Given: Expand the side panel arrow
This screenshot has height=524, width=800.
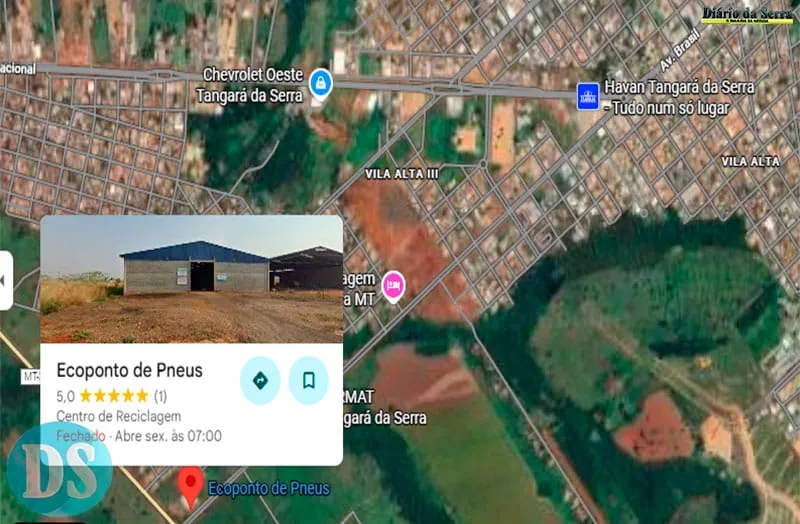Looking at the screenshot, I should (x=5, y=280).
